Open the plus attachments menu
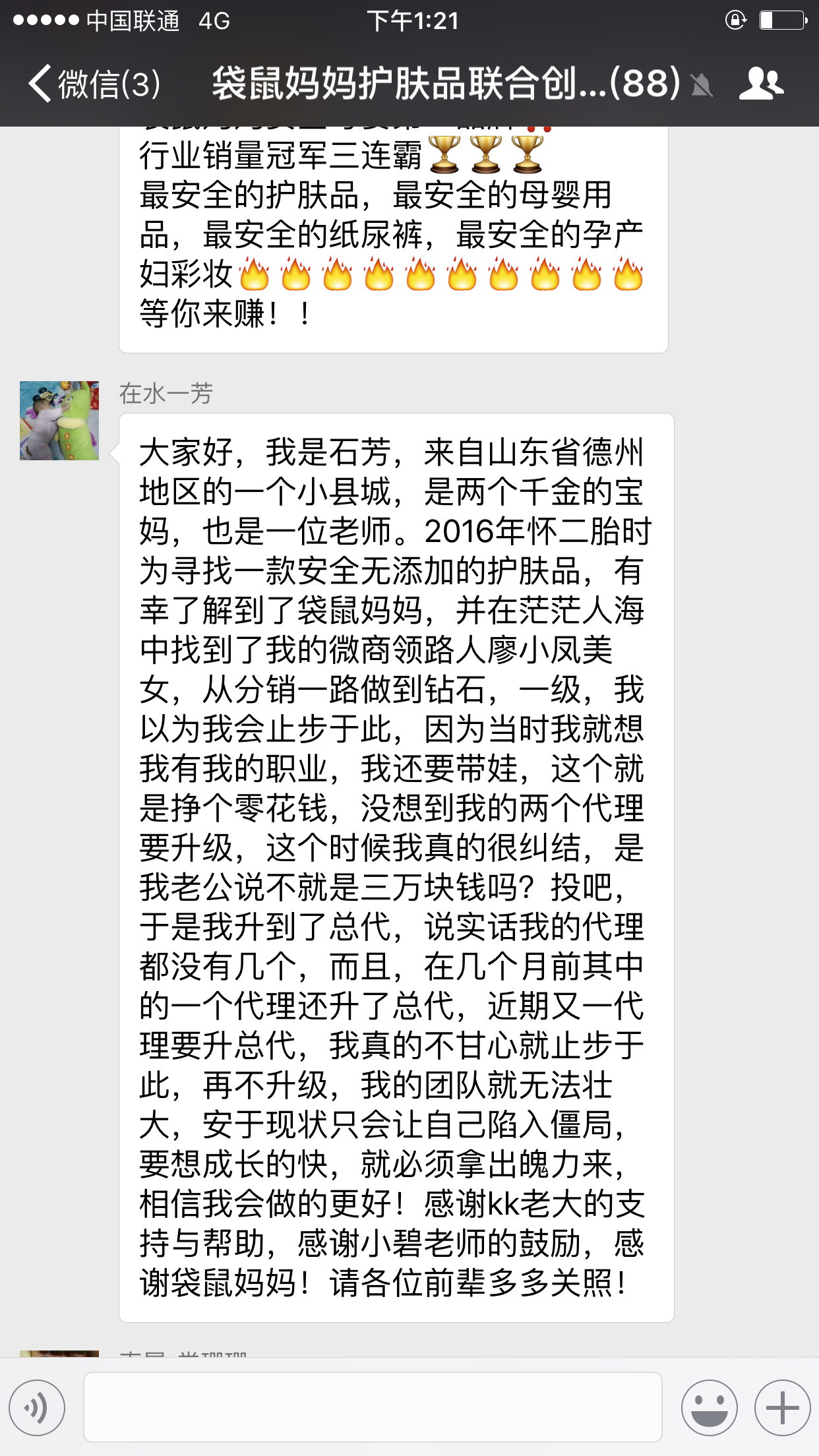Viewport: 819px width, 1456px height. 782,1407
